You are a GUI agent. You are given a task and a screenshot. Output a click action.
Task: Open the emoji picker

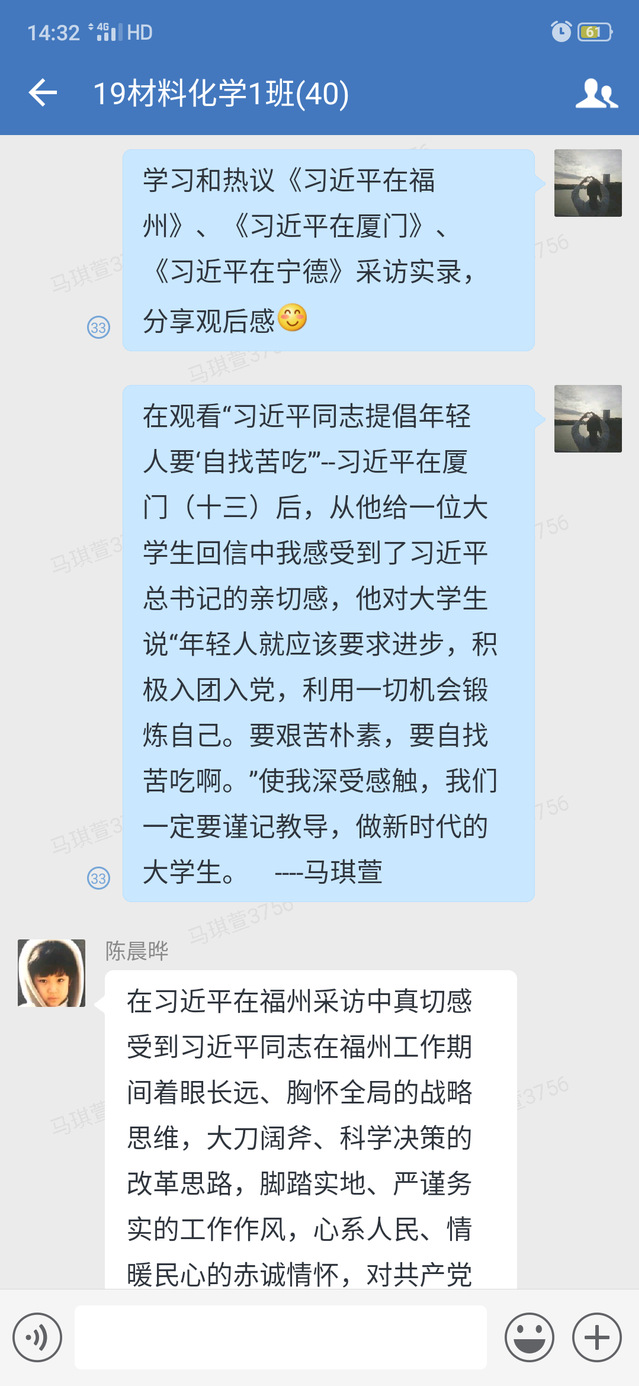pos(529,1337)
